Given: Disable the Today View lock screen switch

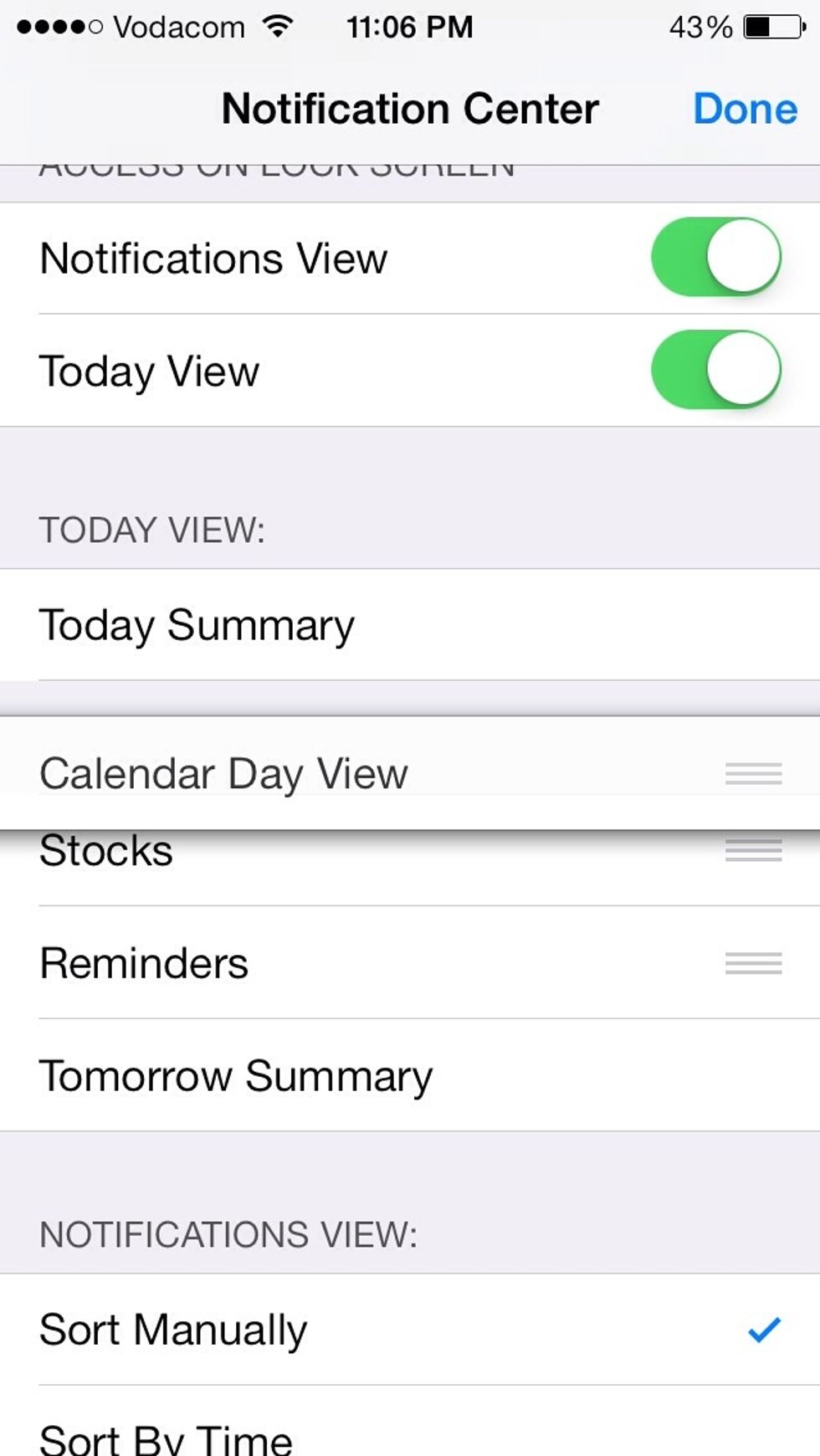Looking at the screenshot, I should (716, 370).
